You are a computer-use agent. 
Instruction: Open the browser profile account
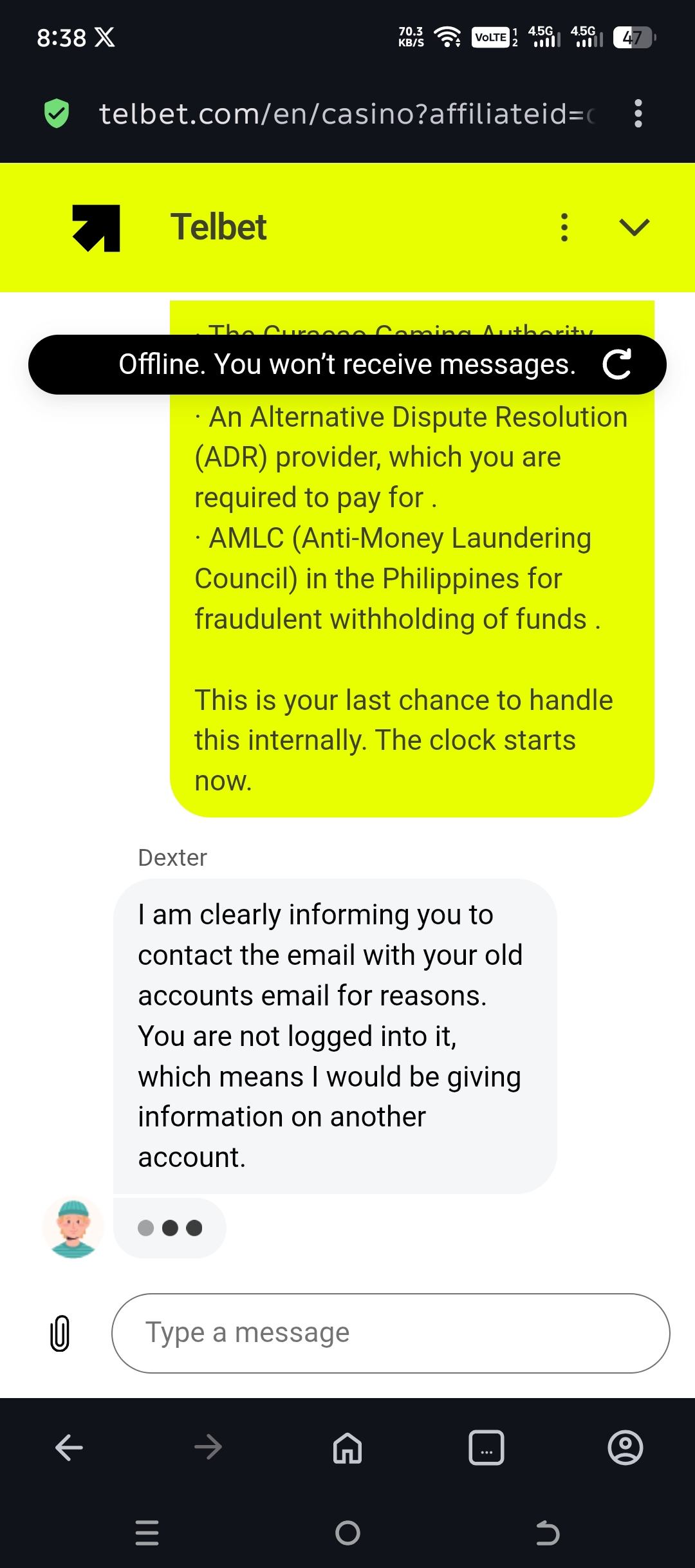(625, 1448)
